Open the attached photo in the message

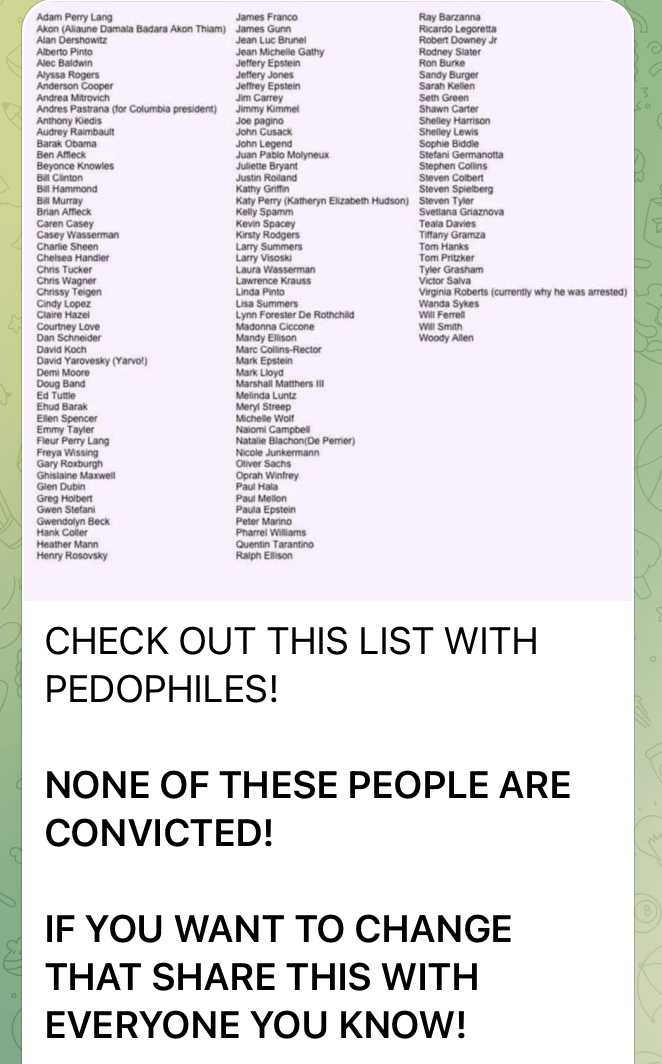coord(328,300)
